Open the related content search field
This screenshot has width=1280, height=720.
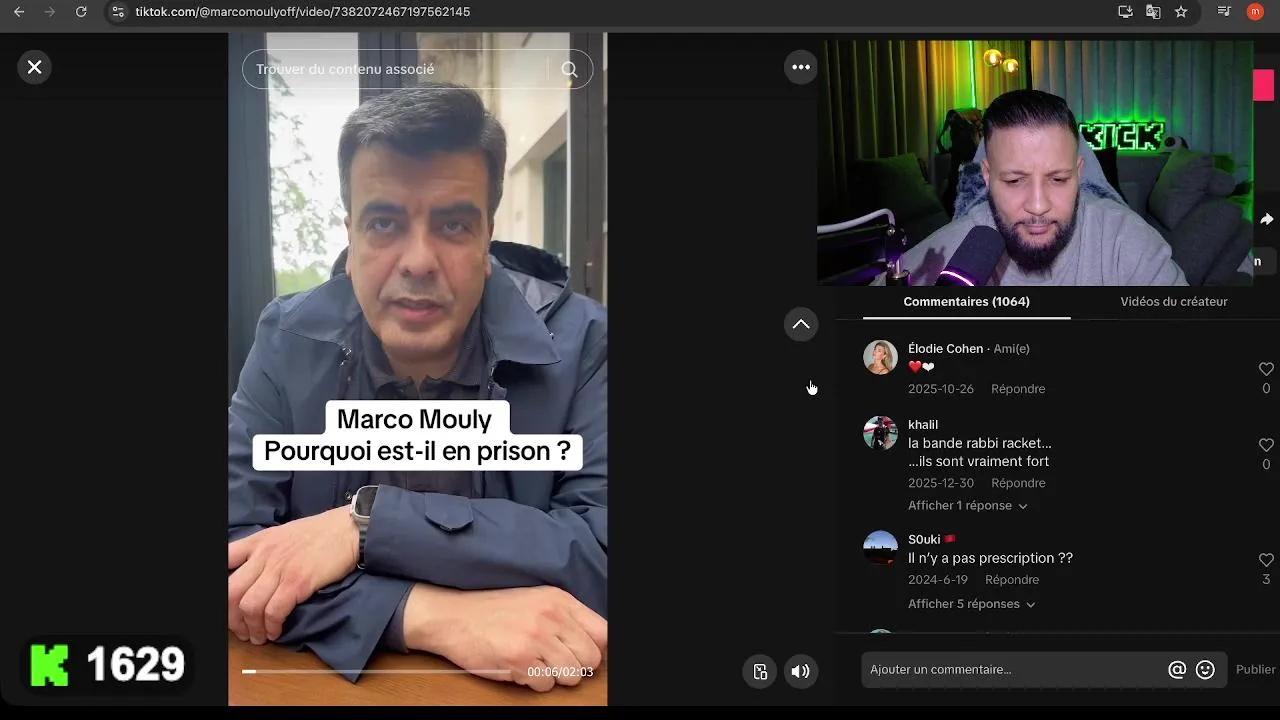click(395, 69)
